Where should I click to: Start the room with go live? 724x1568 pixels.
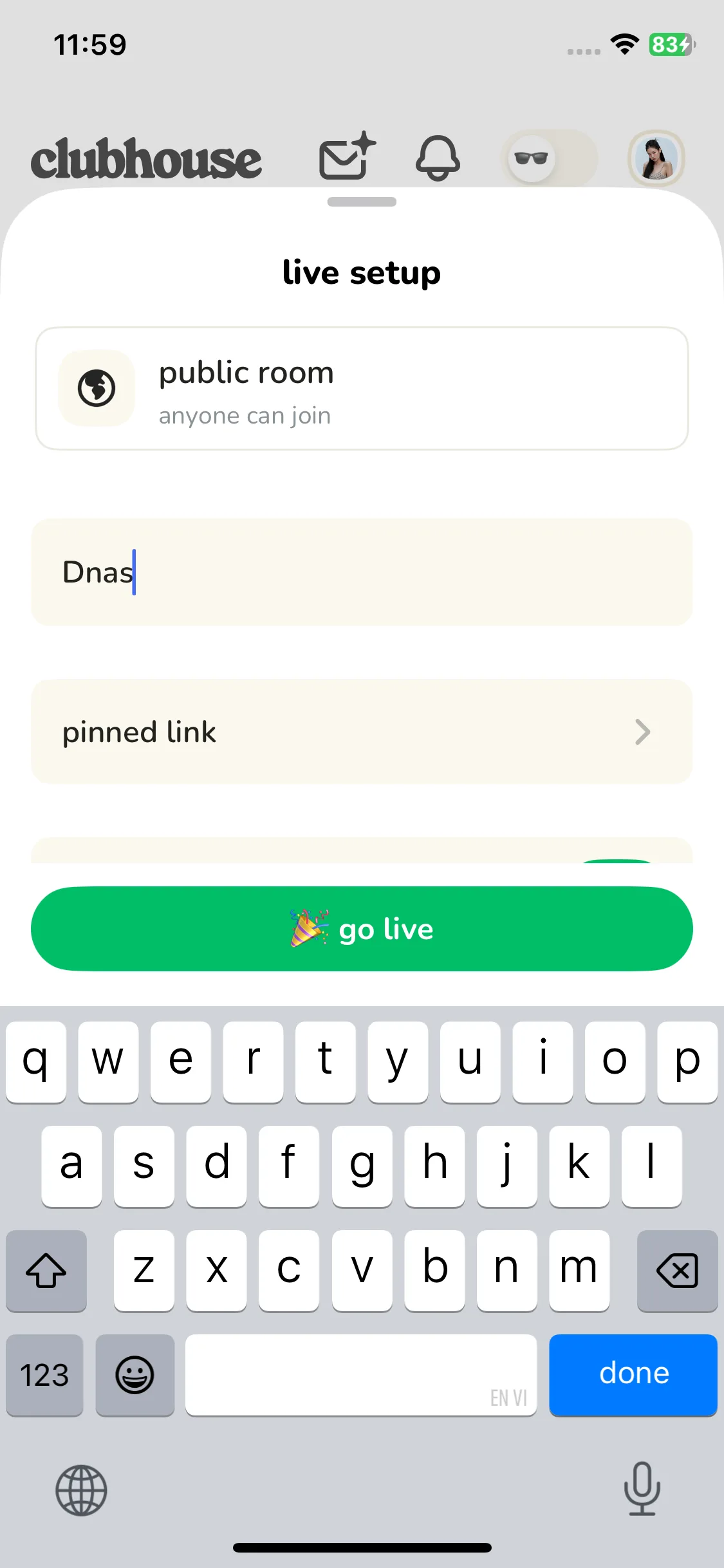(x=362, y=928)
